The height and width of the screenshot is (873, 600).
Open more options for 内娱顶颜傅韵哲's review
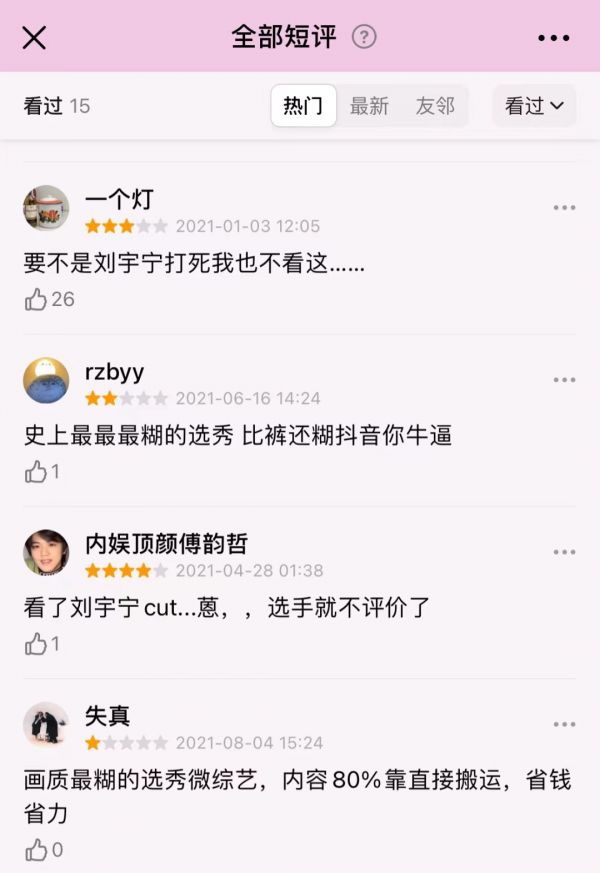pyautogui.click(x=564, y=553)
